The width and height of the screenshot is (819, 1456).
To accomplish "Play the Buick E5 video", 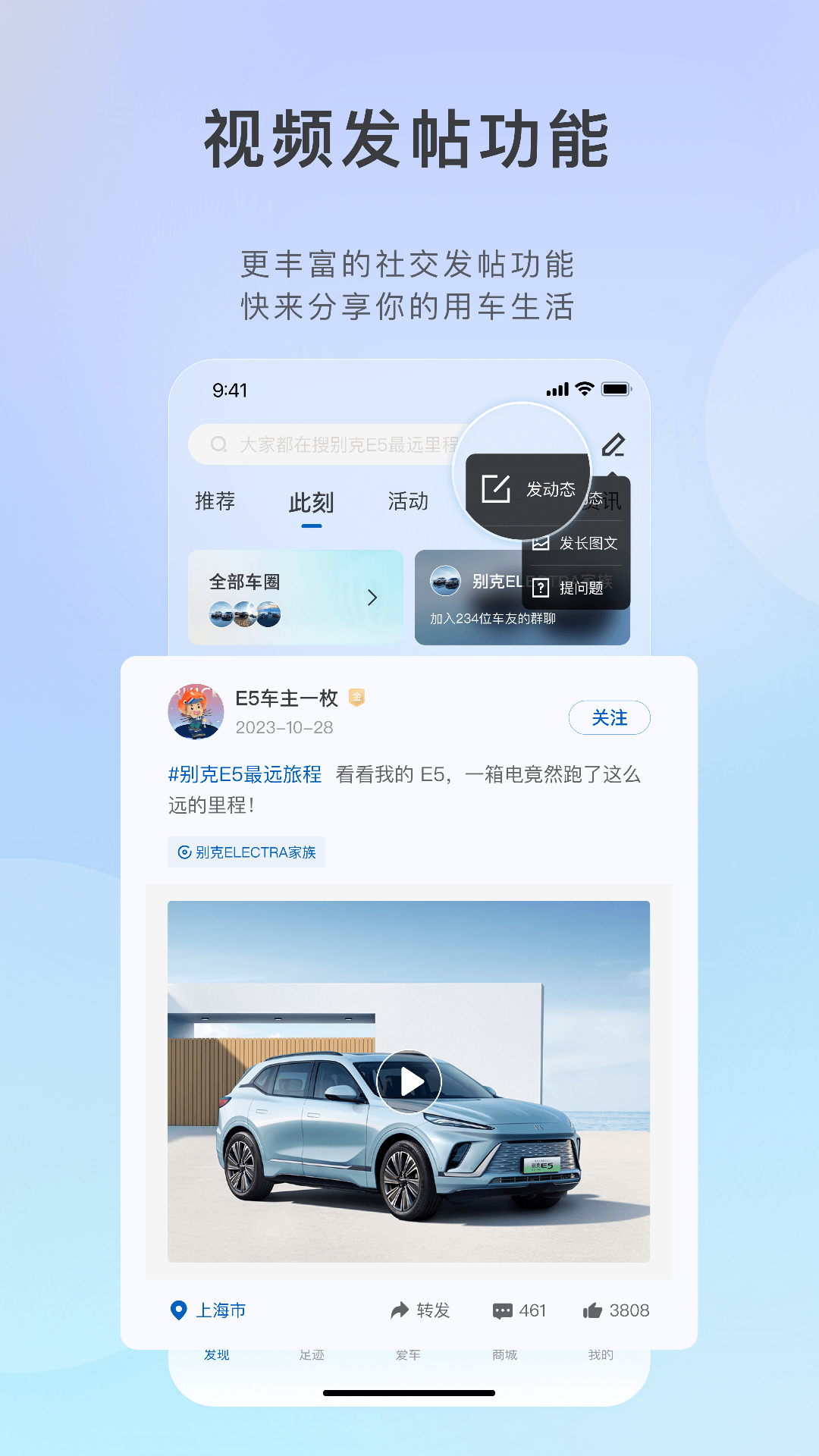I will click(410, 1083).
